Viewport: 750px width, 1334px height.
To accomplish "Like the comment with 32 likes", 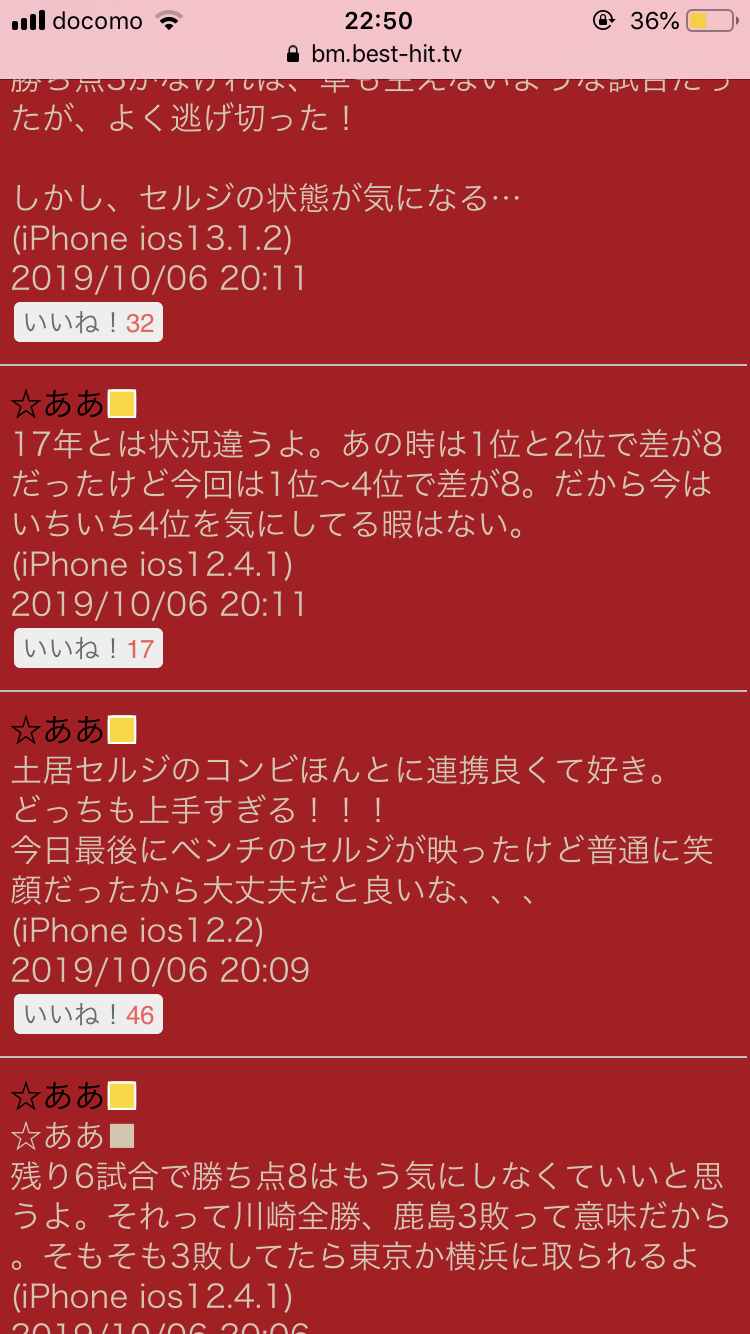I will click(88, 323).
